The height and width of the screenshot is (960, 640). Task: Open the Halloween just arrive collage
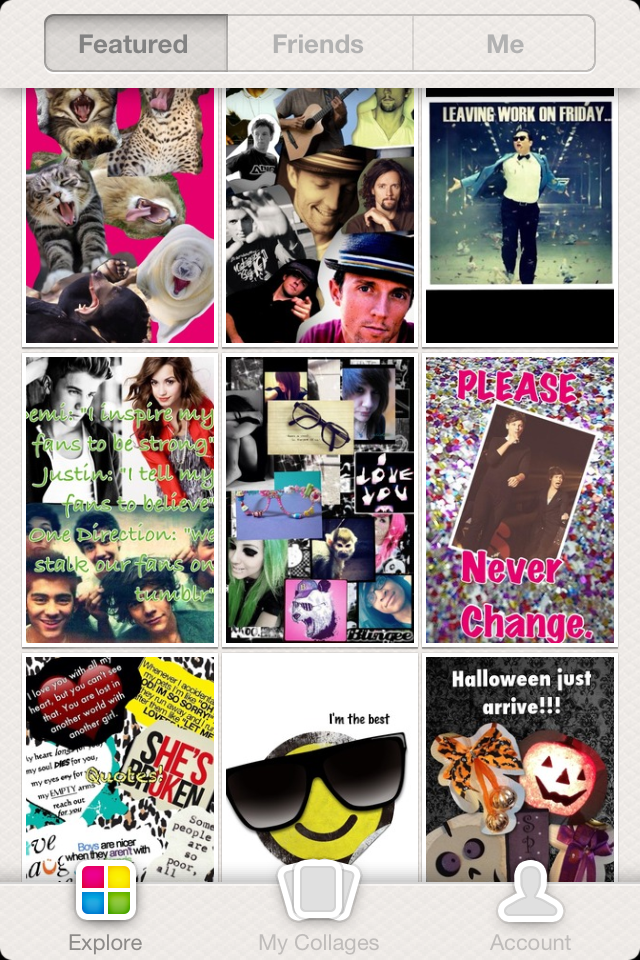519,768
